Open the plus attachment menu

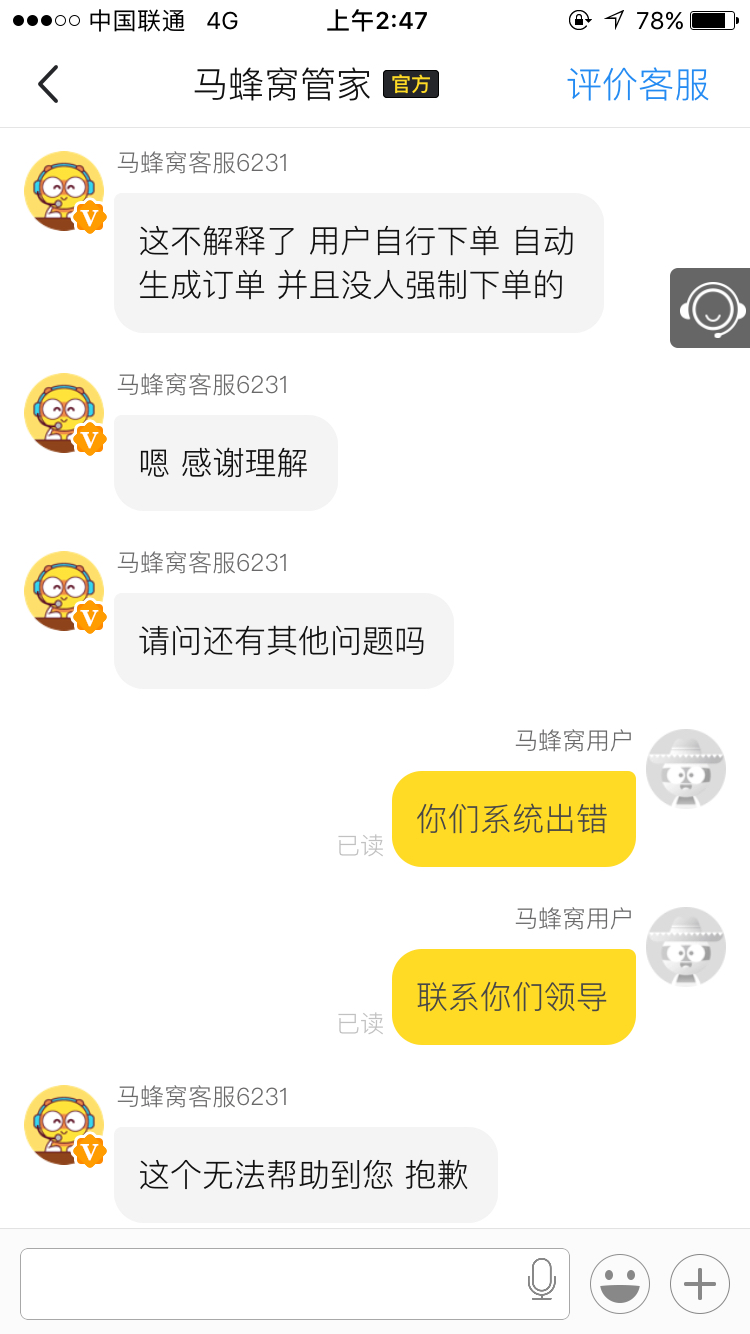coord(699,1283)
